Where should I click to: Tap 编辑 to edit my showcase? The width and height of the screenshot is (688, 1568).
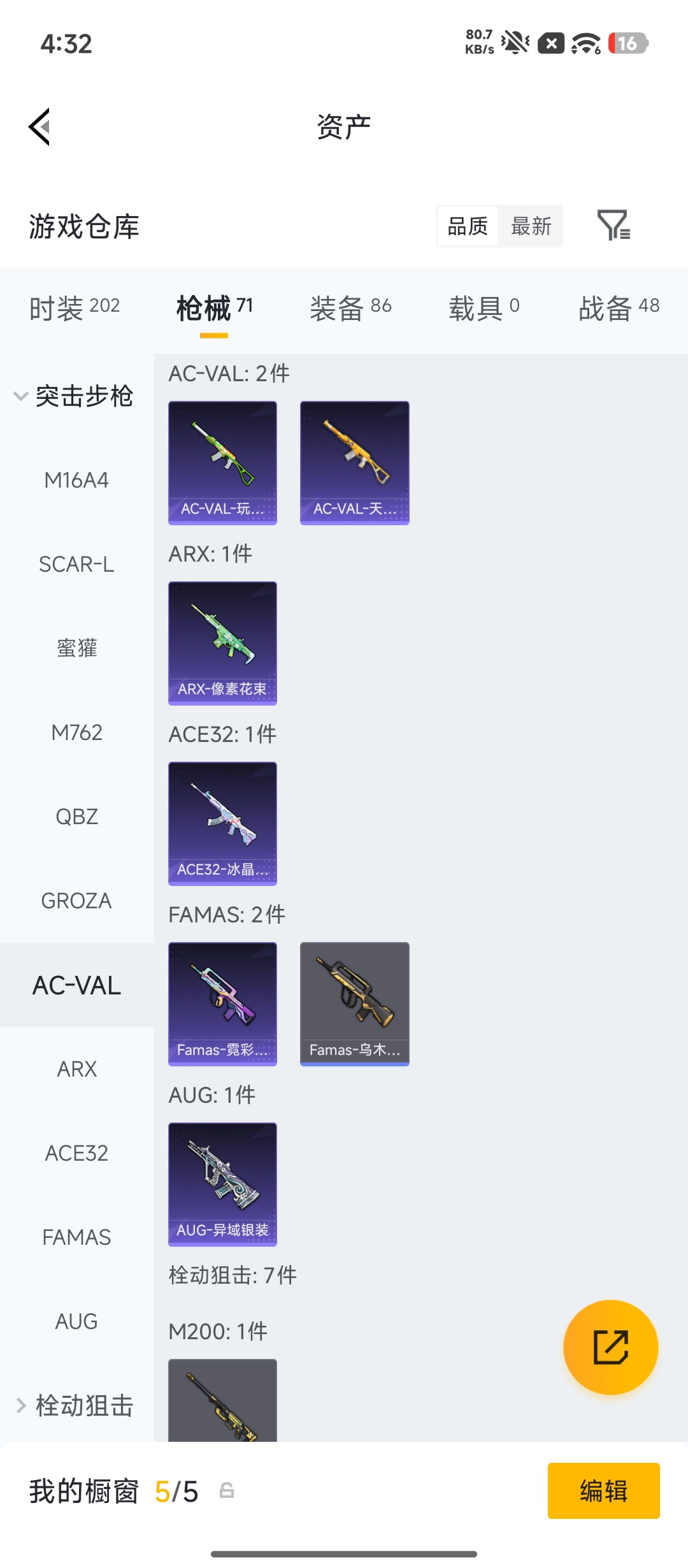[x=603, y=1491]
